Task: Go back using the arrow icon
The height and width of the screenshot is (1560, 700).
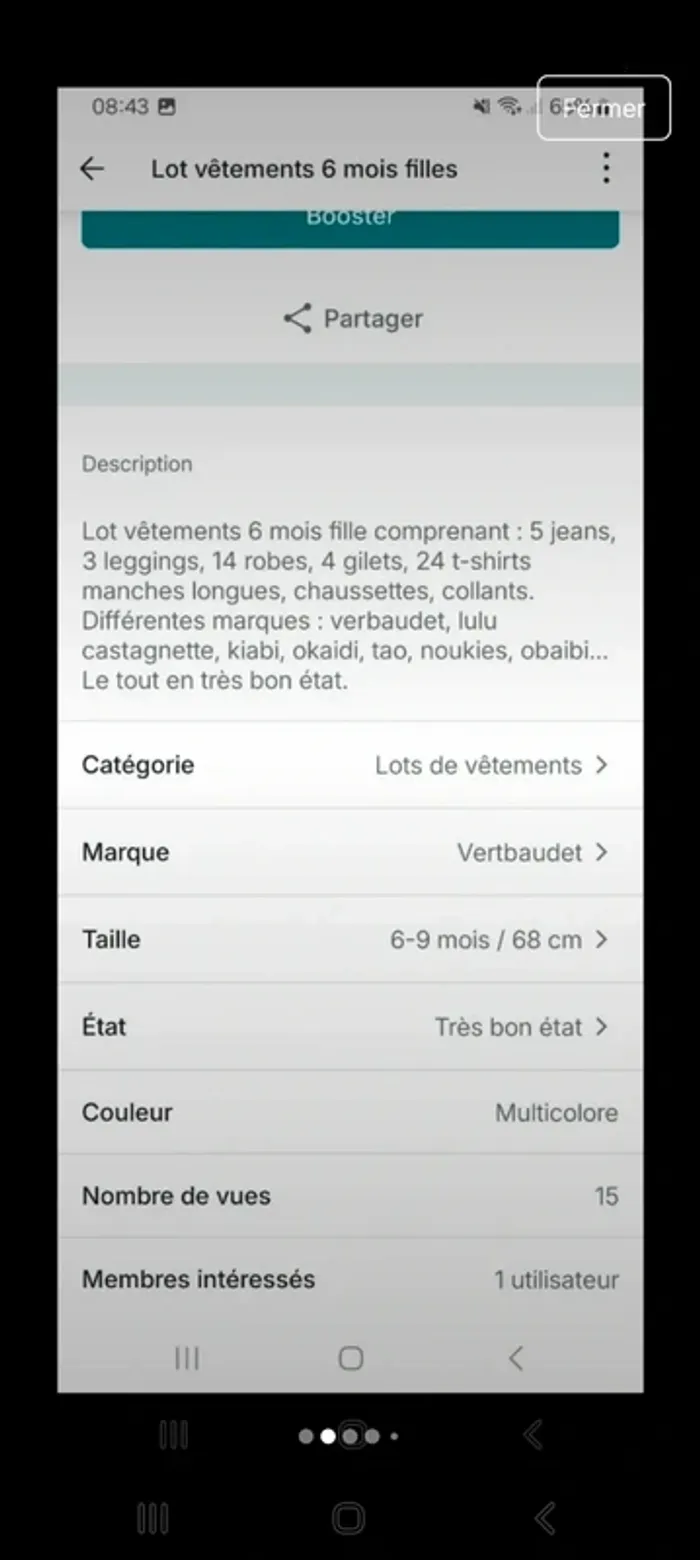Action: (x=92, y=169)
